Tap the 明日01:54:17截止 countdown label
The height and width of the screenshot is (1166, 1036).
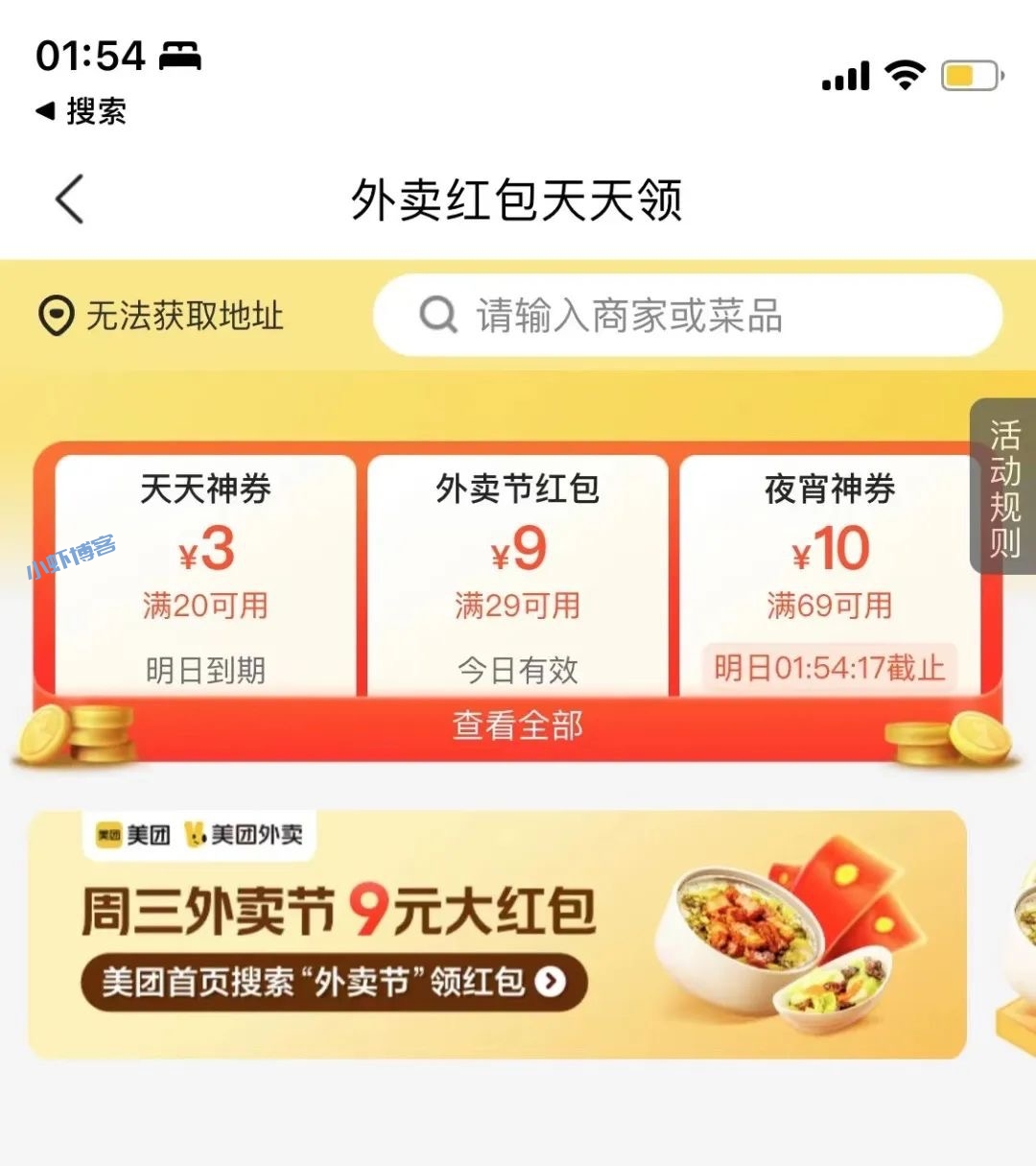tap(828, 668)
